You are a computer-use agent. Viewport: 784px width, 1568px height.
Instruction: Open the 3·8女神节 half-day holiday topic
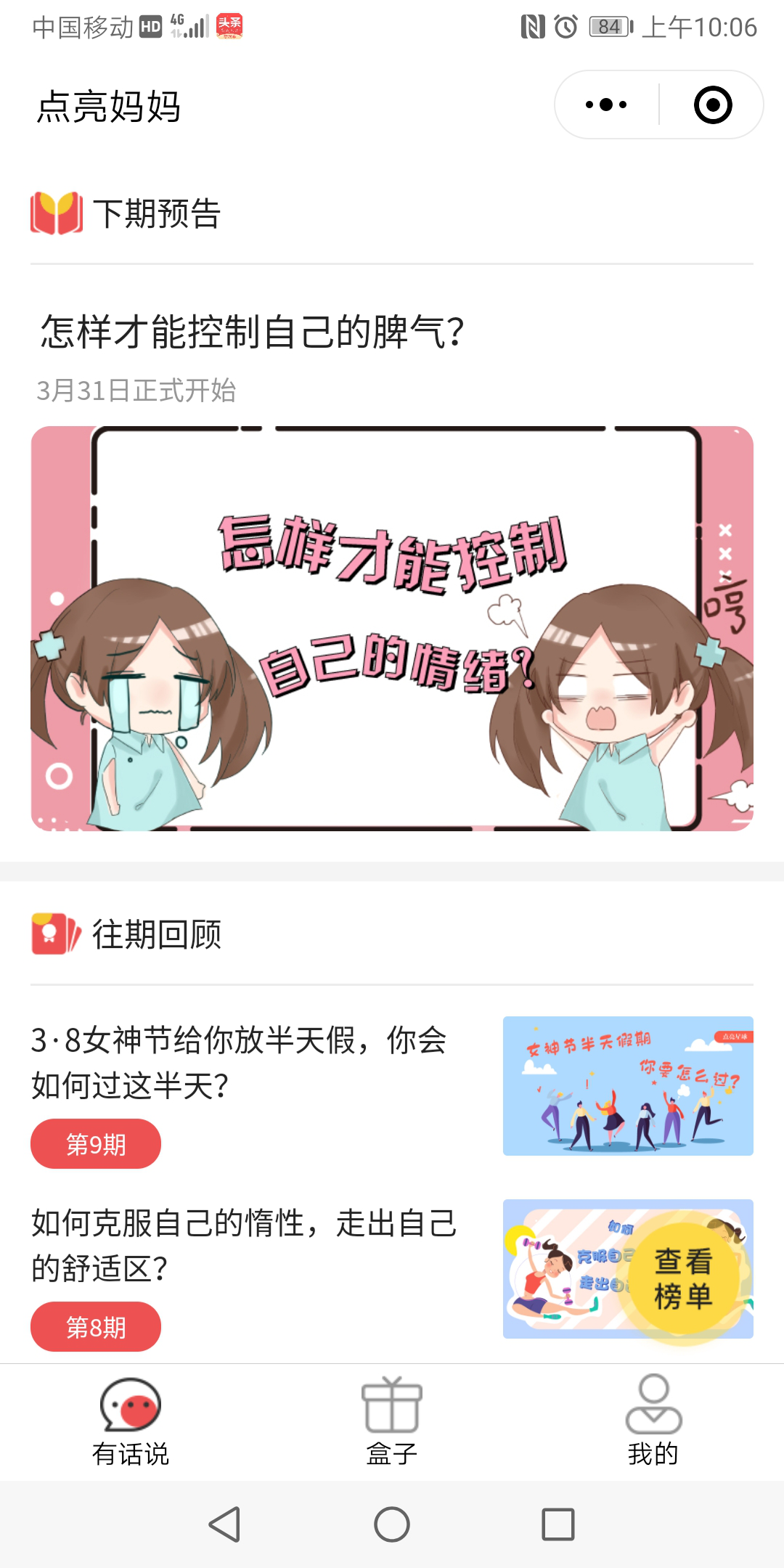[x=240, y=1063]
